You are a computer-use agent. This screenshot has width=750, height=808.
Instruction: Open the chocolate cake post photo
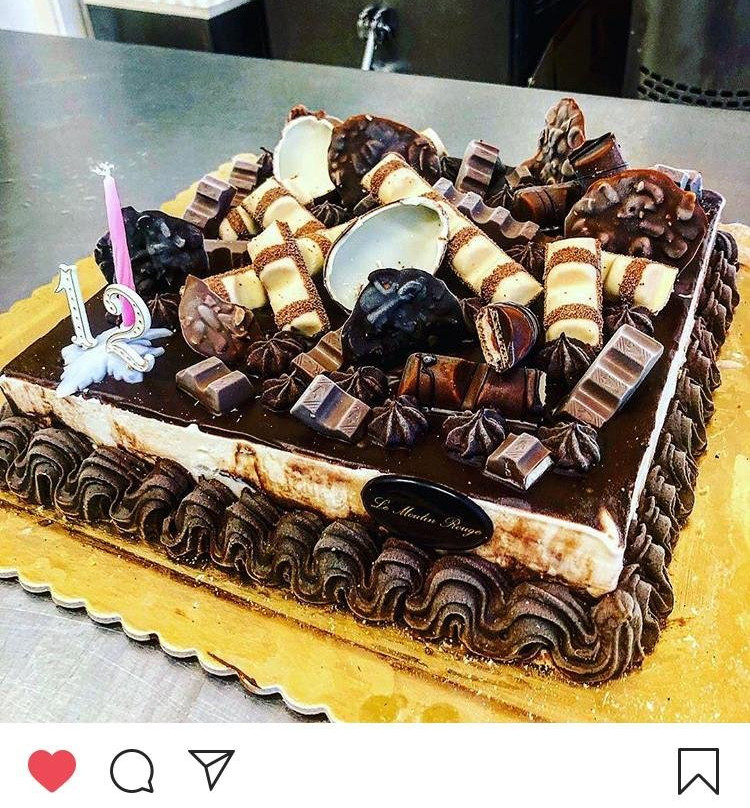coord(375,361)
